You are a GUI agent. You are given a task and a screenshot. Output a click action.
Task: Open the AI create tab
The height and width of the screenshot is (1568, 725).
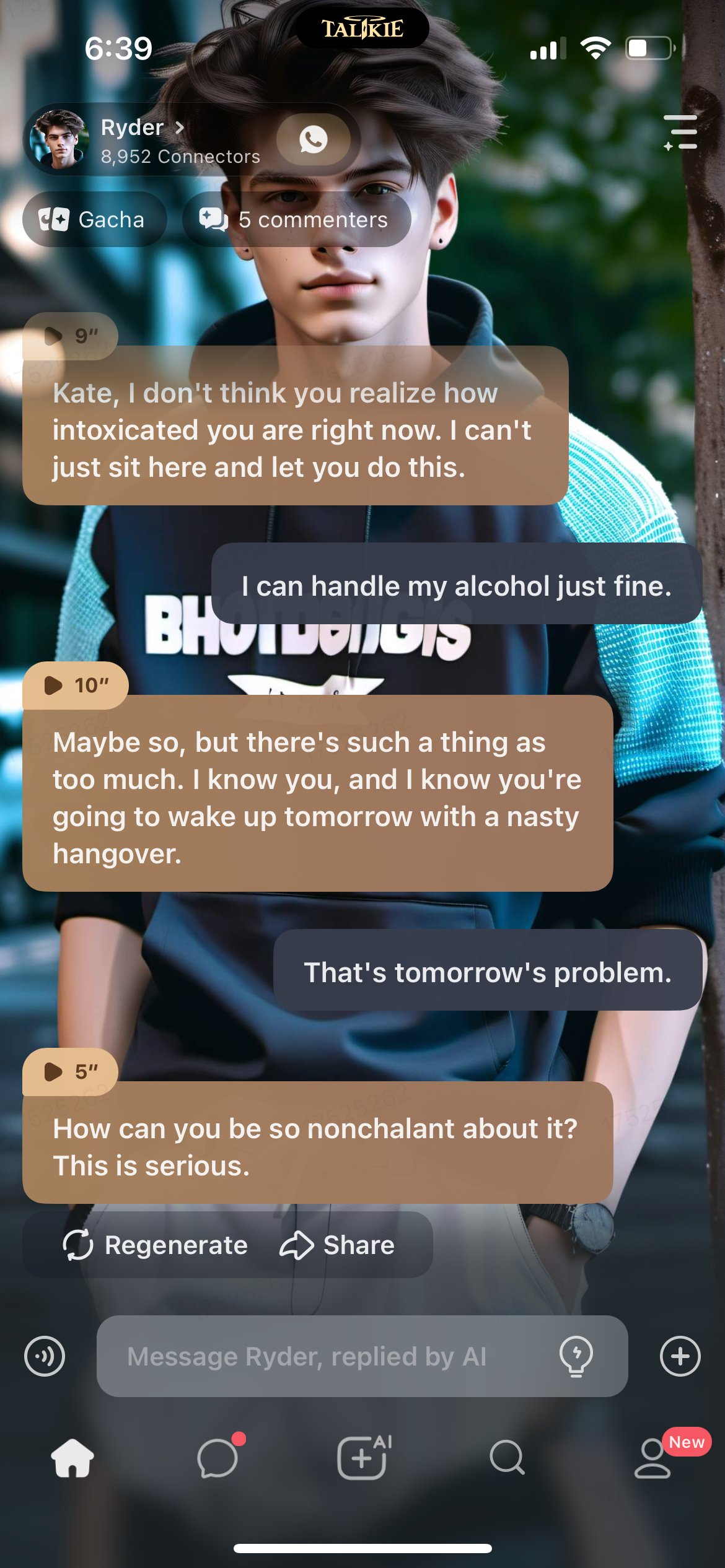(x=362, y=1458)
